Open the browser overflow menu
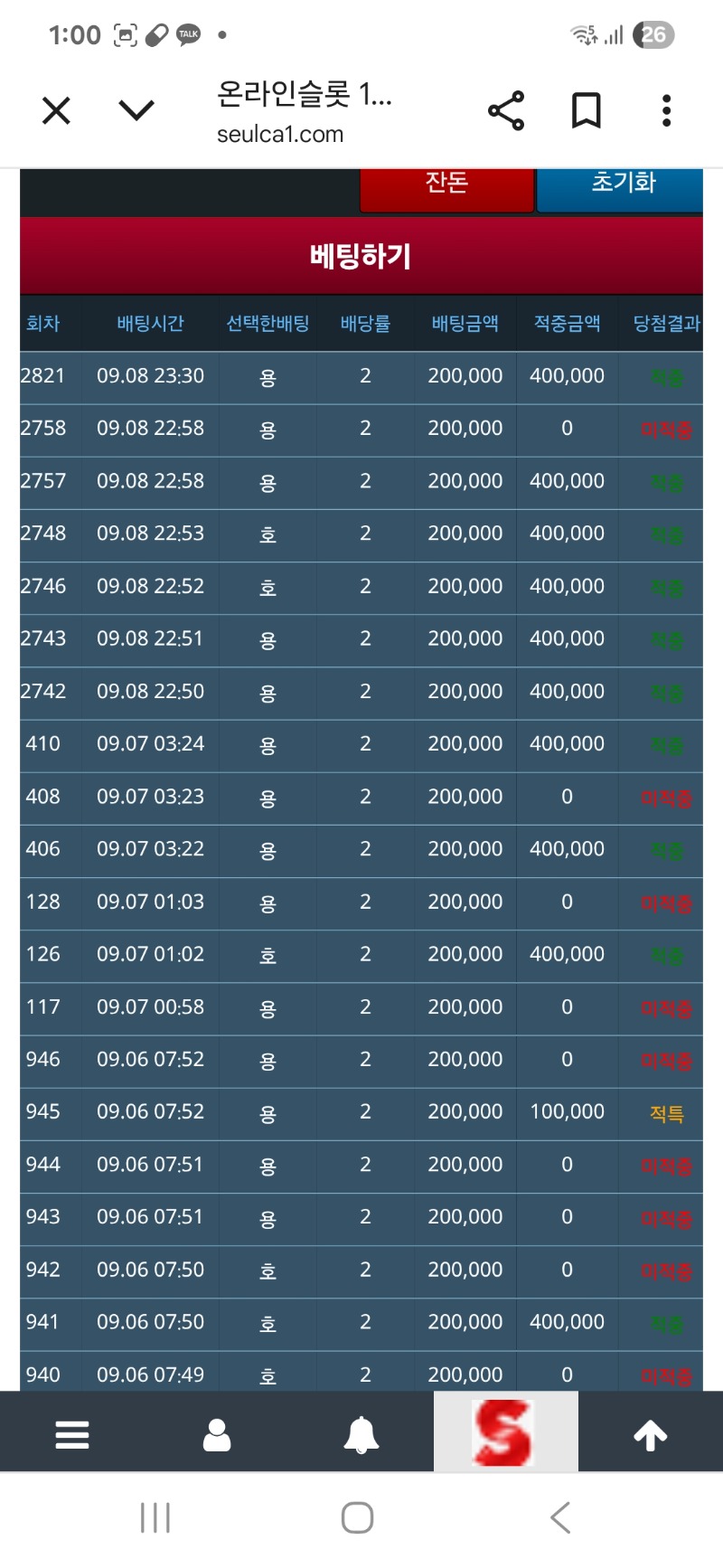This screenshot has height=1568, width=723. pyautogui.click(x=666, y=111)
